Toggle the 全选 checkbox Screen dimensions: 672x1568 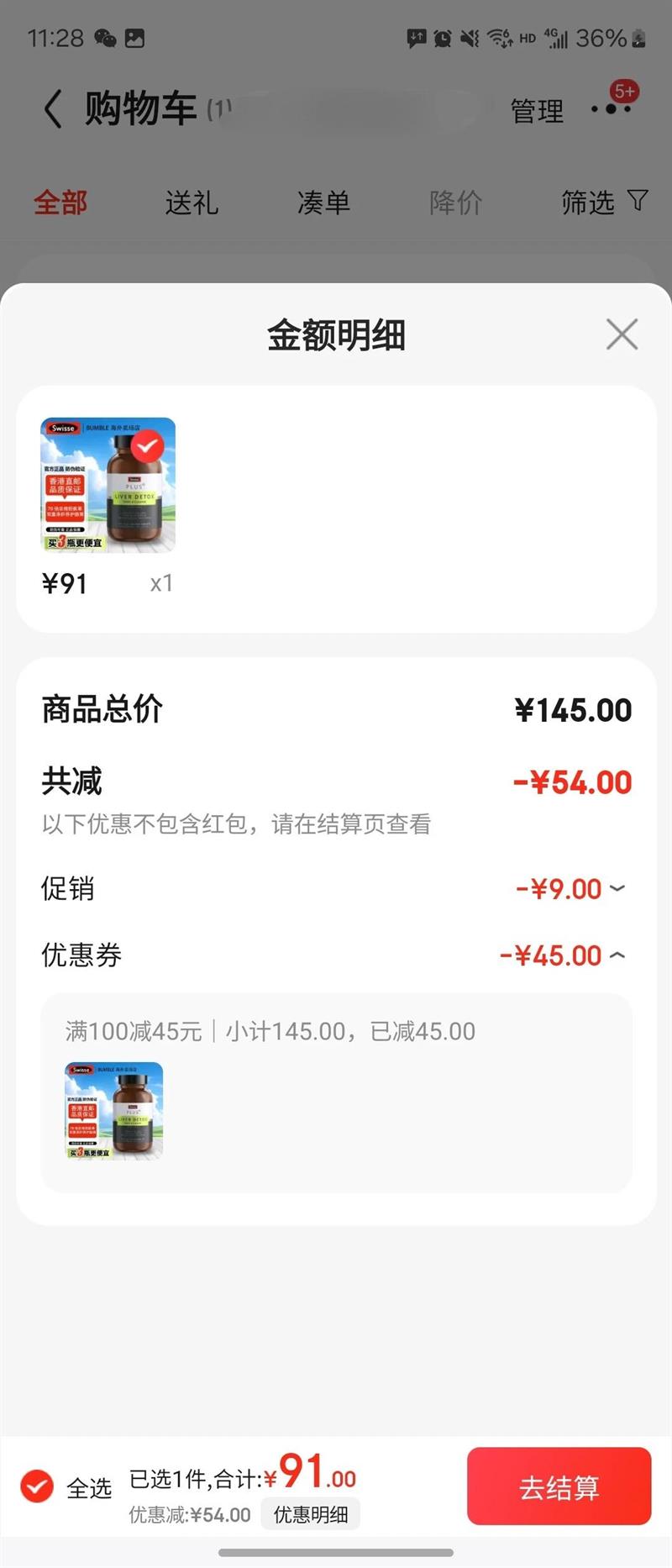click(37, 1486)
